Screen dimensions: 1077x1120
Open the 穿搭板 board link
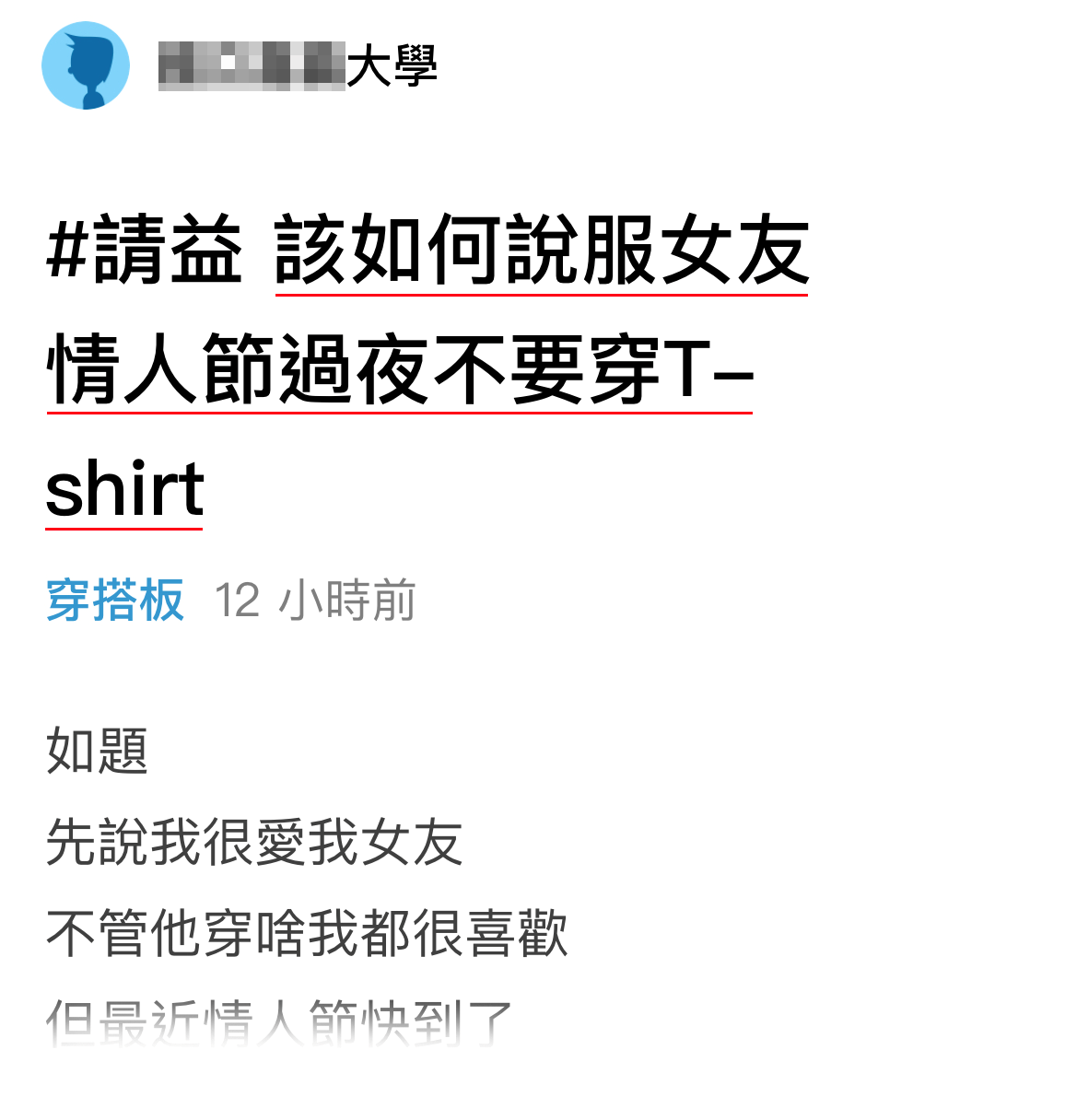coord(115,601)
